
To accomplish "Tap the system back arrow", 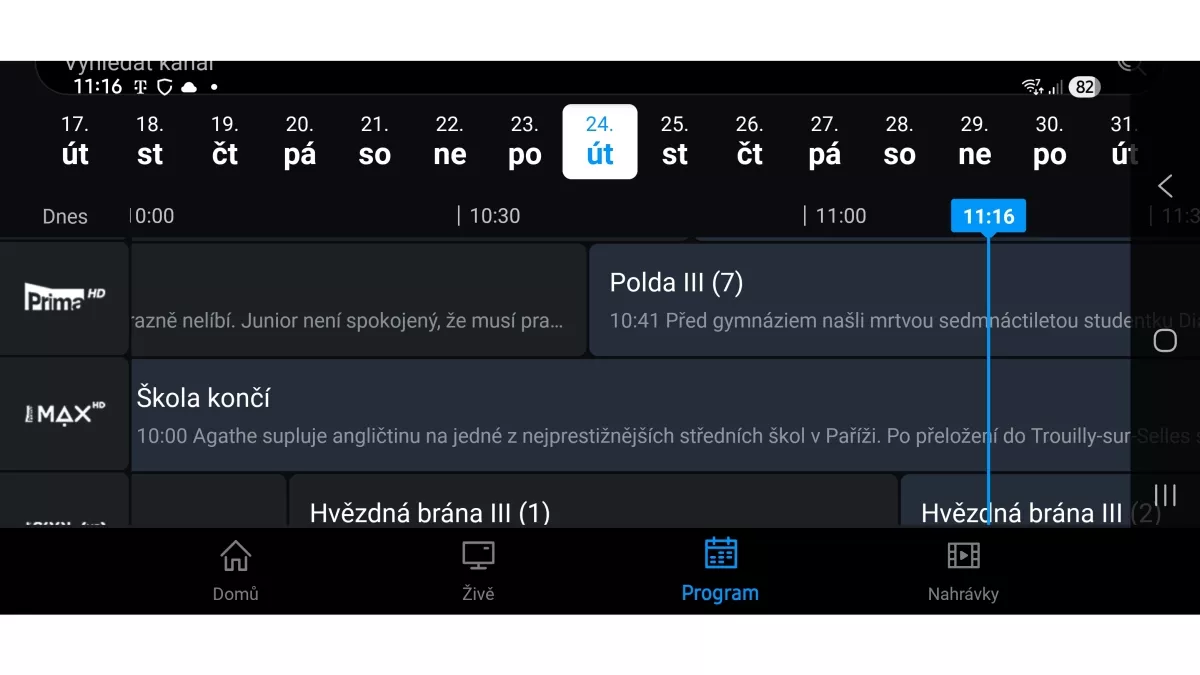I will (1165, 186).
